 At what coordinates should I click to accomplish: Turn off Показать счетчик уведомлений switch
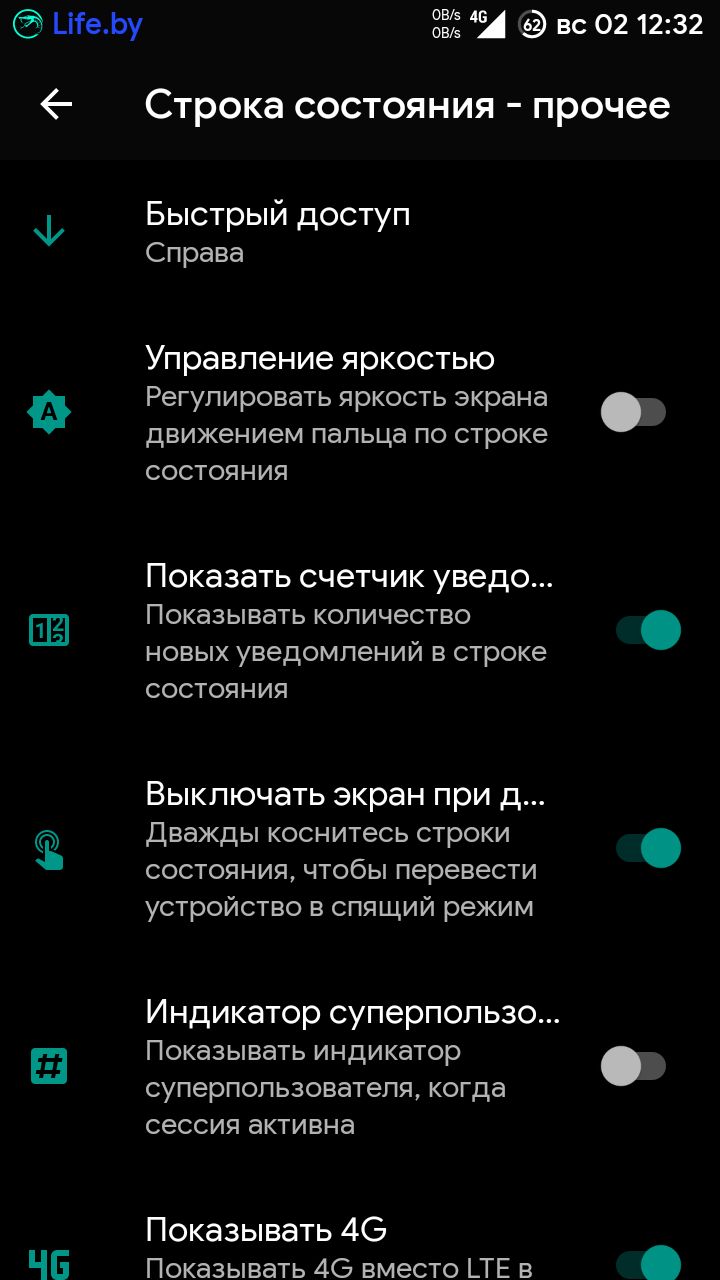[x=647, y=630]
